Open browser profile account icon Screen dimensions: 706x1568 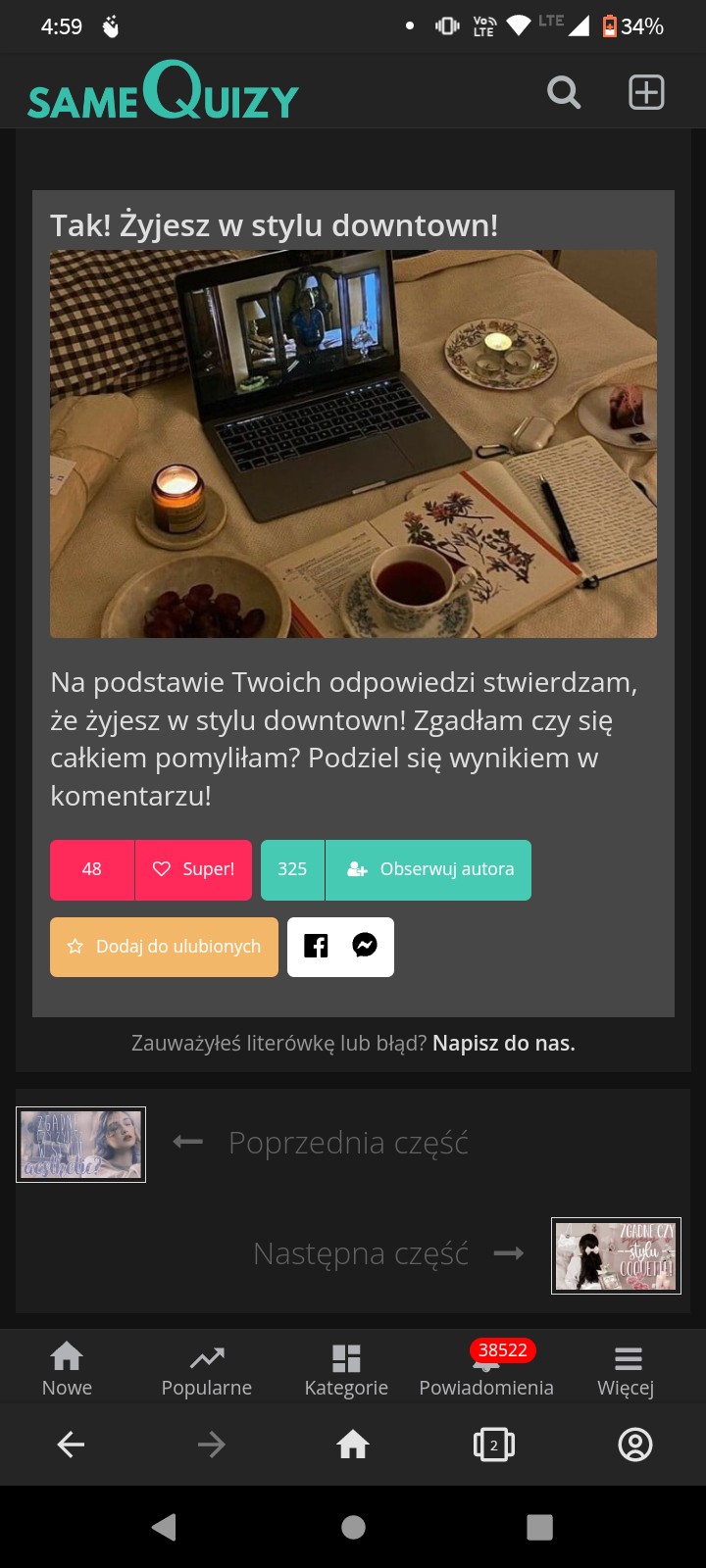(x=635, y=1445)
